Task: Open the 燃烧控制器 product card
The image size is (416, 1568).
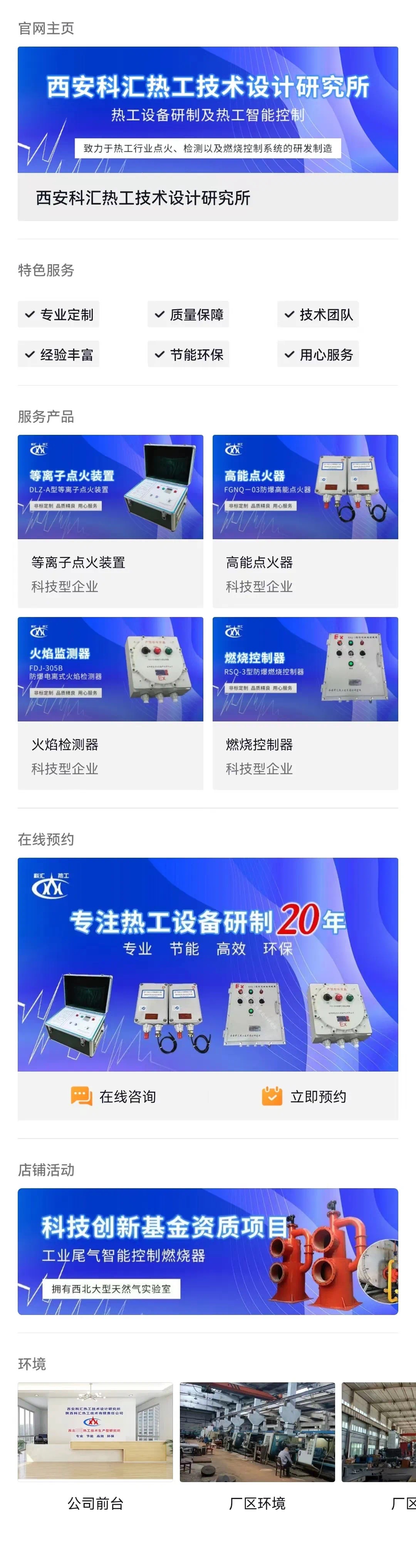Action: [305, 703]
